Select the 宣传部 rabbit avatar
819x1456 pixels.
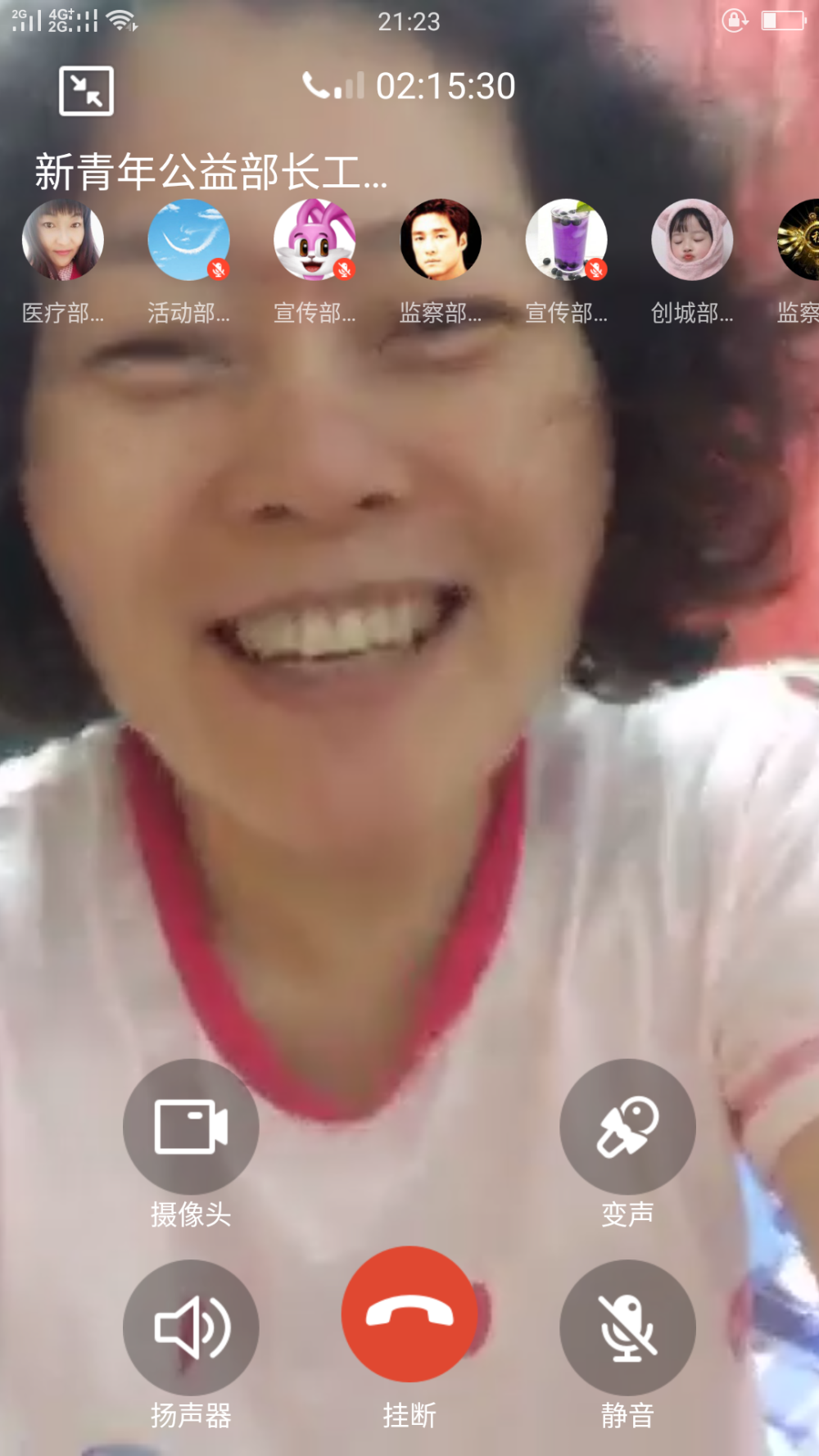pos(314,240)
